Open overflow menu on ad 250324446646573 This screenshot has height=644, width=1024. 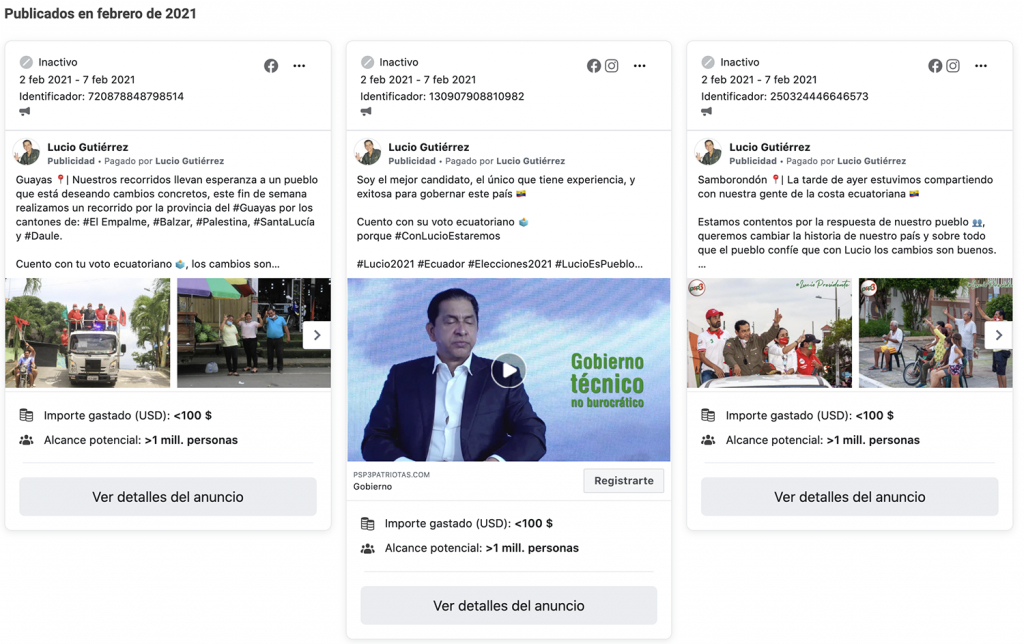point(981,66)
